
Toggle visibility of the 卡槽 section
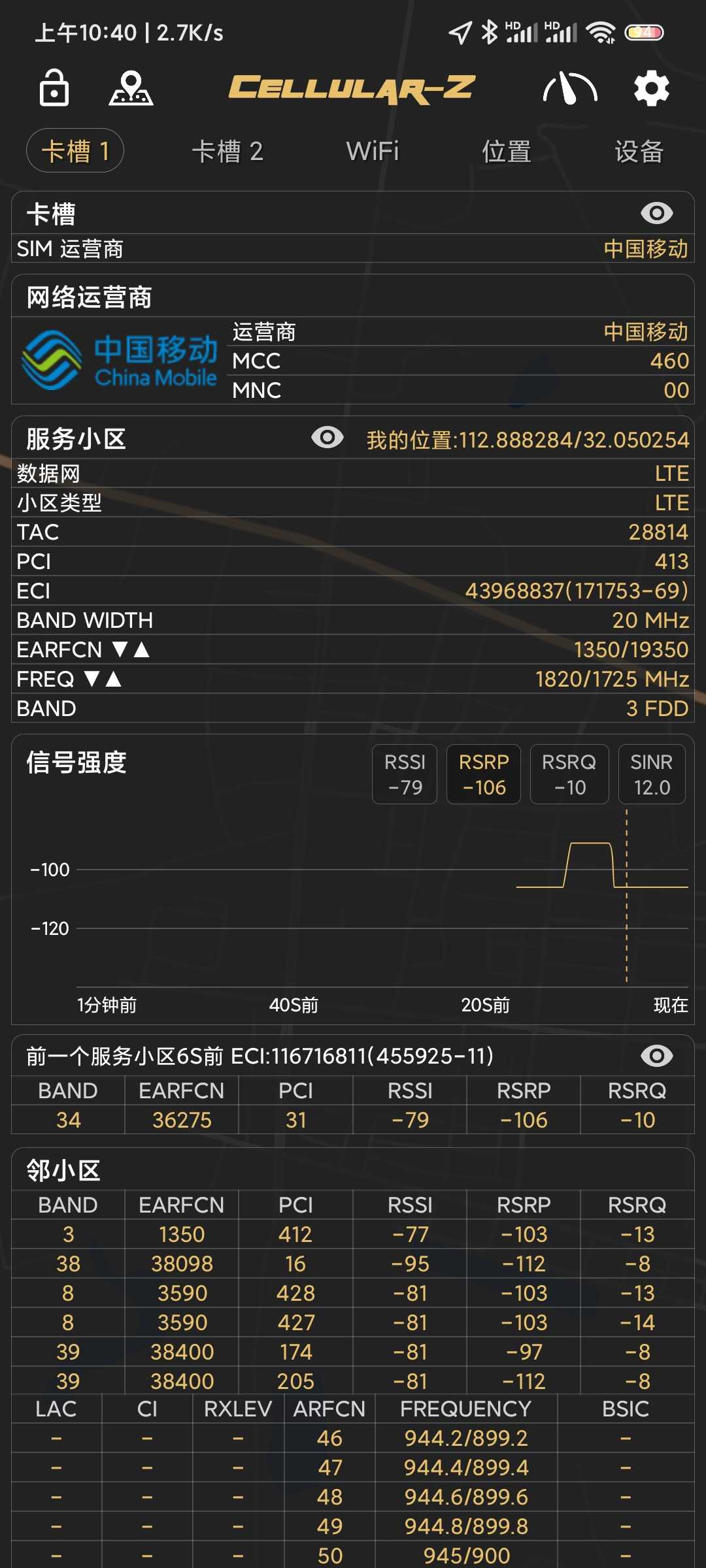656,213
